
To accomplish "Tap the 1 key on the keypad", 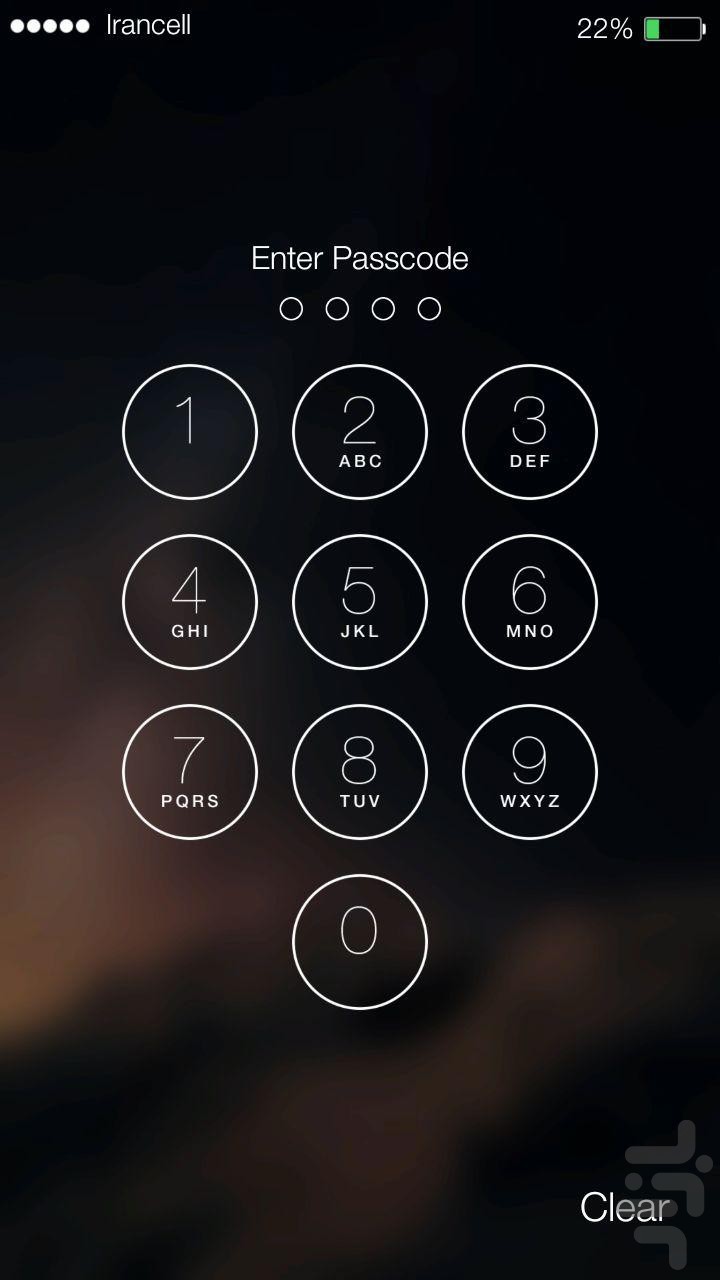I will pos(190,432).
